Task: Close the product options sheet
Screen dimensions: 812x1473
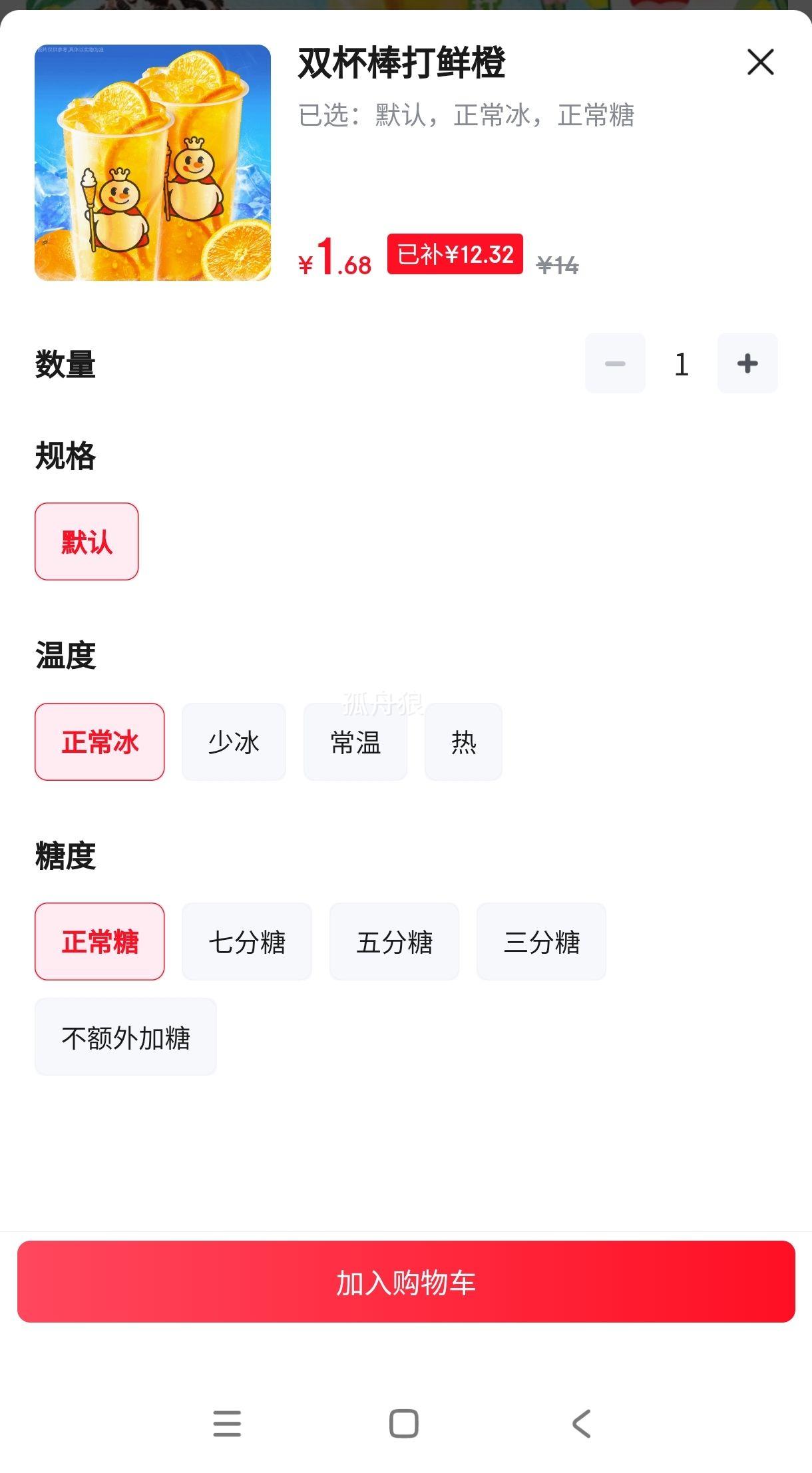Action: pyautogui.click(x=760, y=62)
